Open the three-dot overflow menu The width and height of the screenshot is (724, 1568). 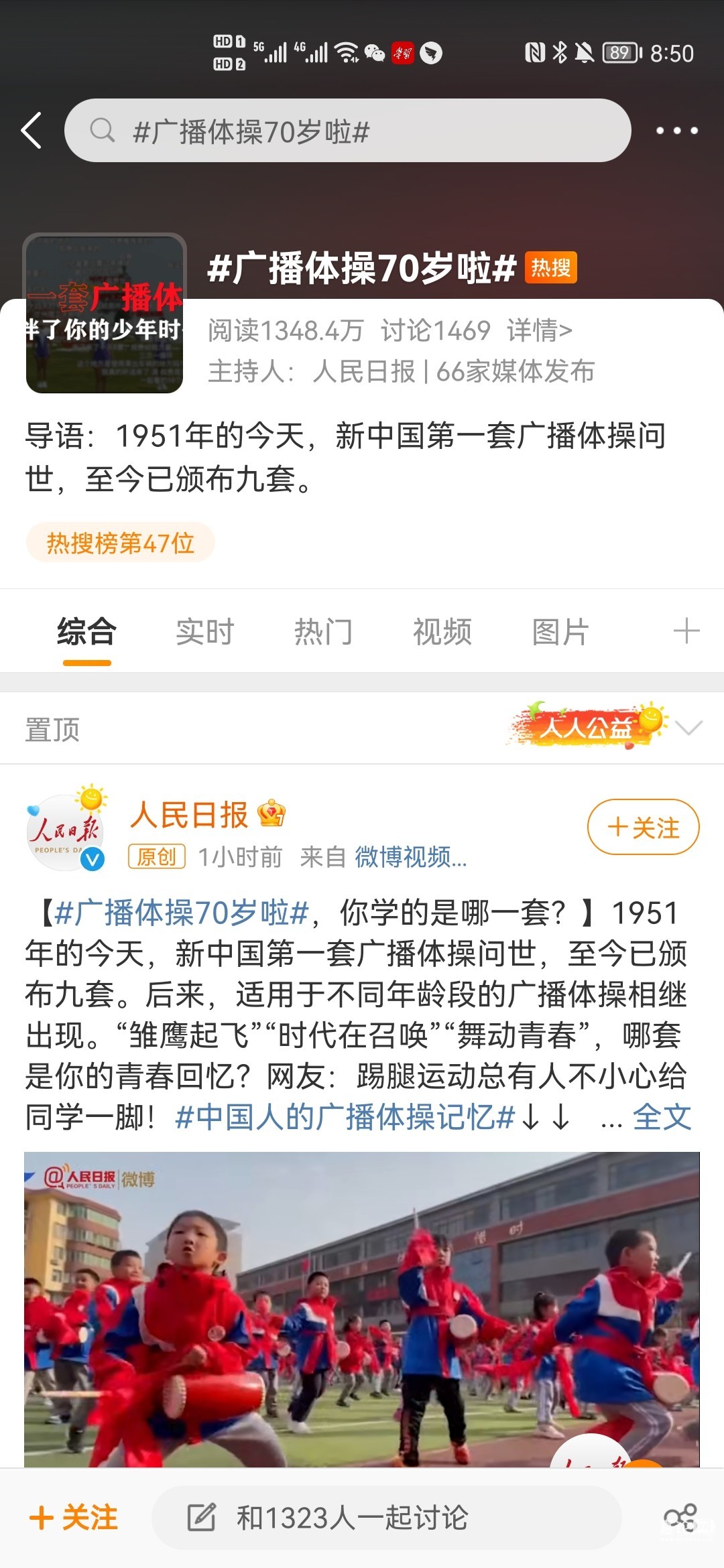(676, 131)
